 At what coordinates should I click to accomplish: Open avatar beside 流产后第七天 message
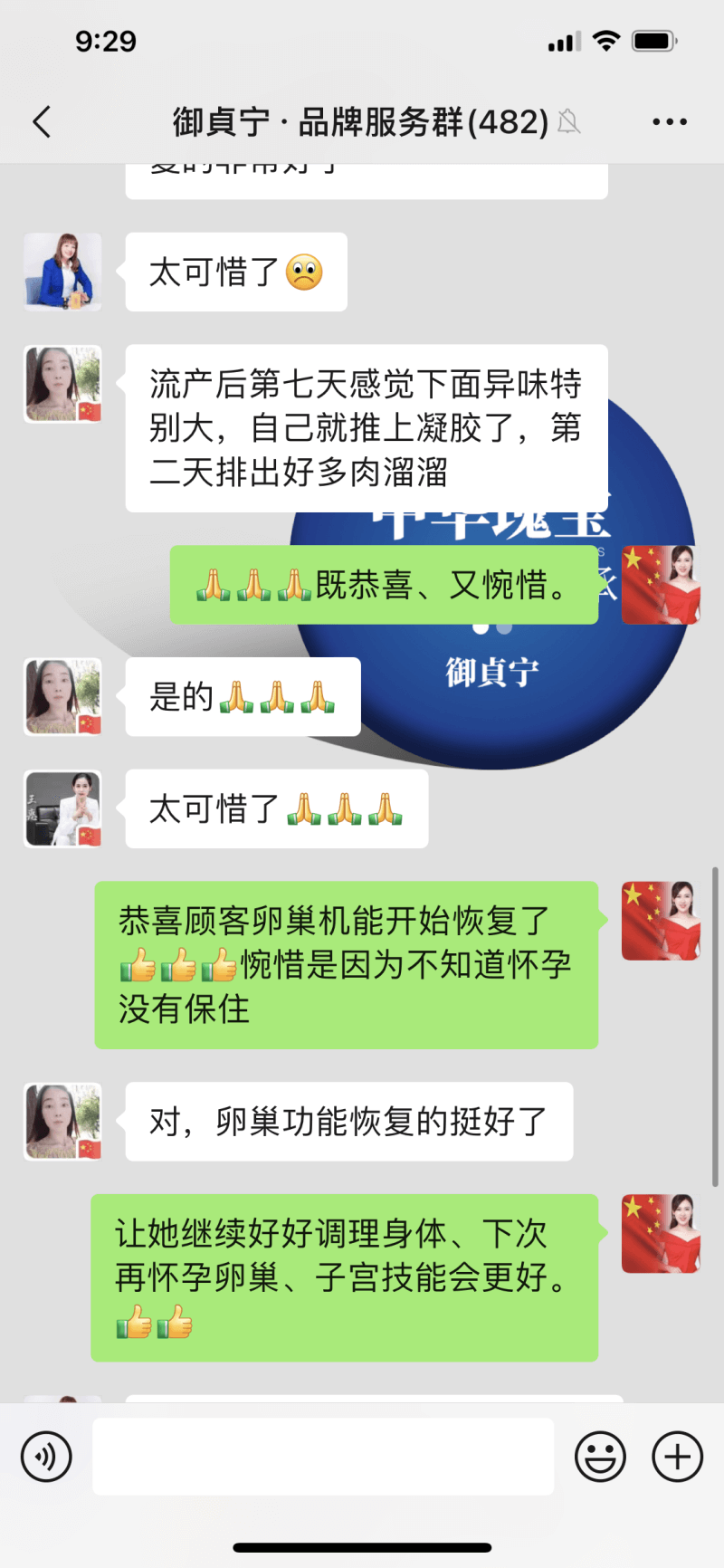(x=62, y=384)
